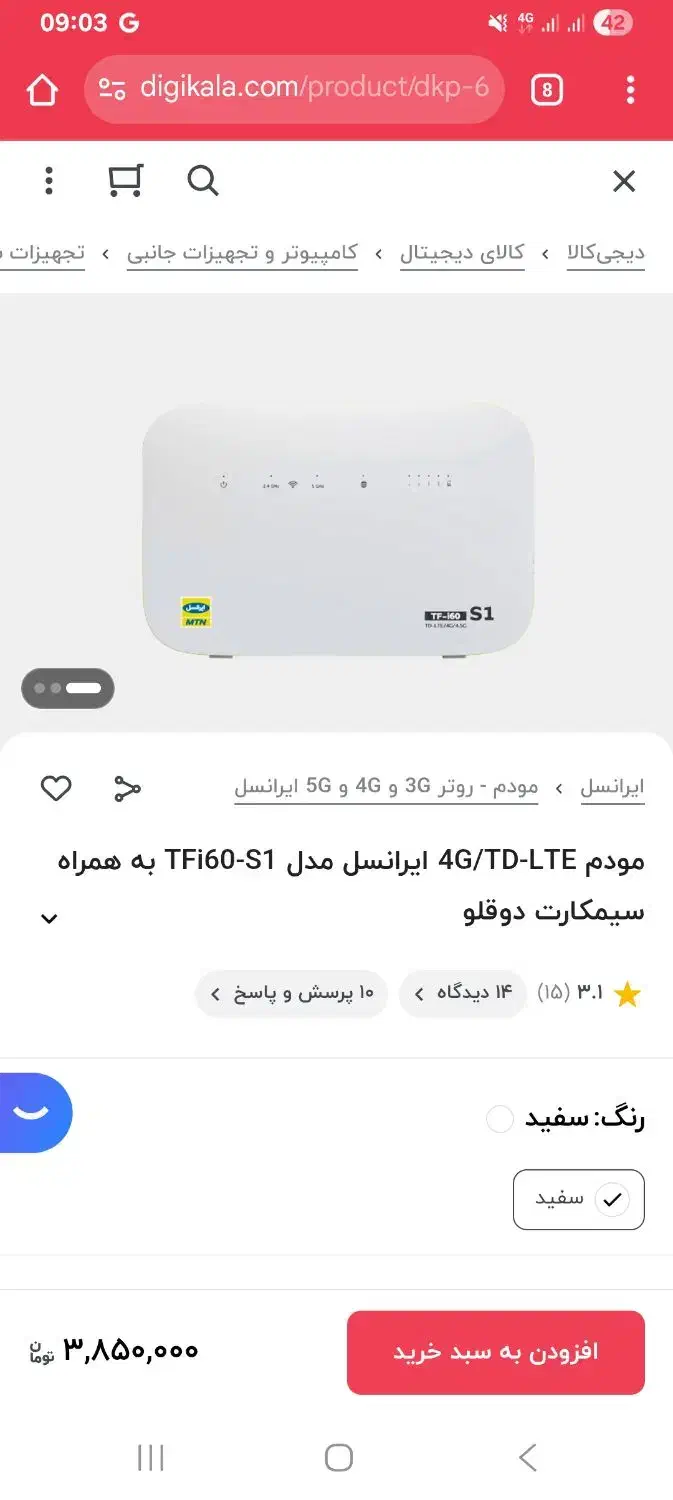
Task: Go to the دیجی‌کالا breadcrumb
Action: [606, 253]
